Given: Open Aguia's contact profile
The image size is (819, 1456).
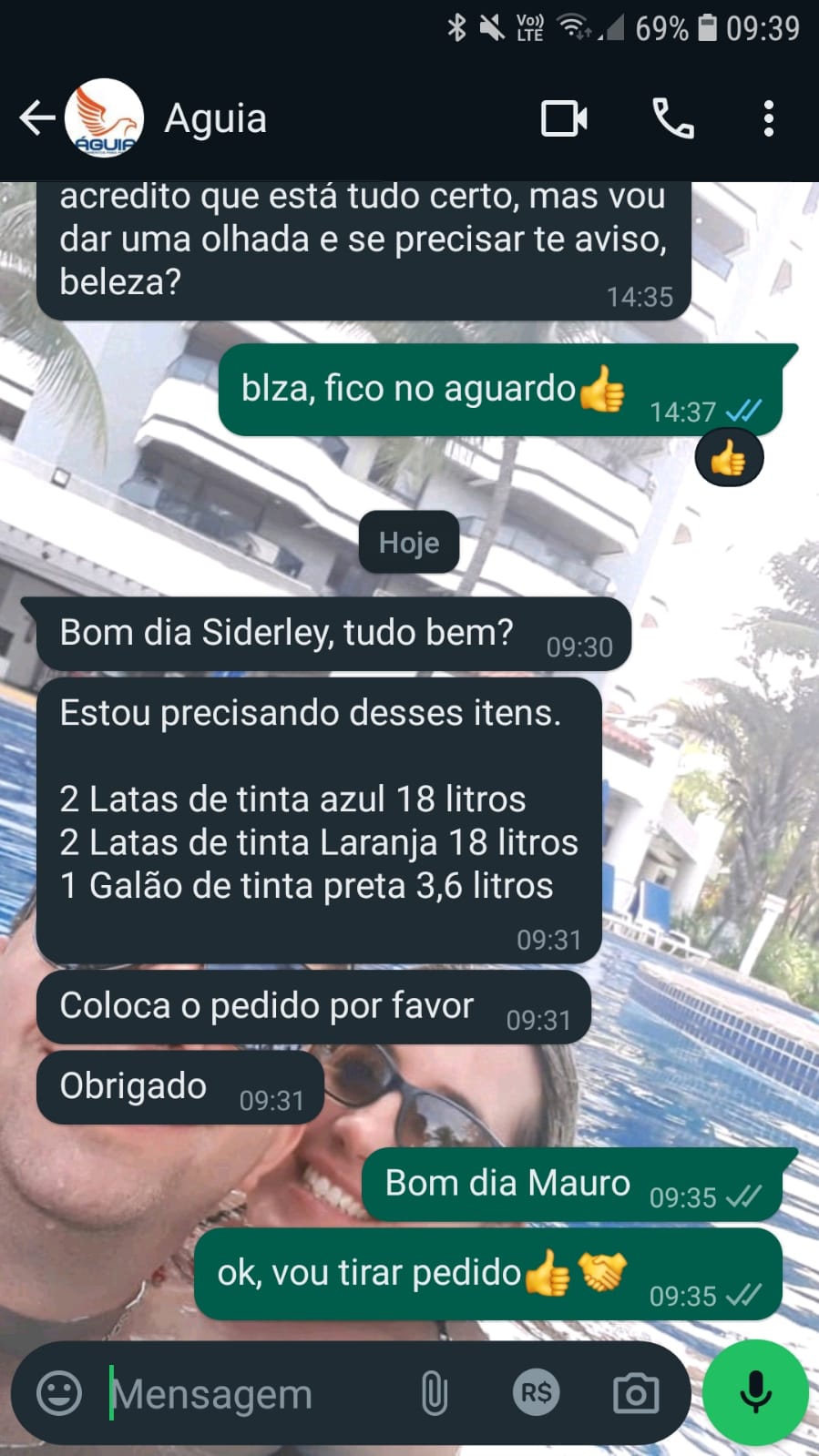Looking at the screenshot, I should pyautogui.click(x=215, y=118).
